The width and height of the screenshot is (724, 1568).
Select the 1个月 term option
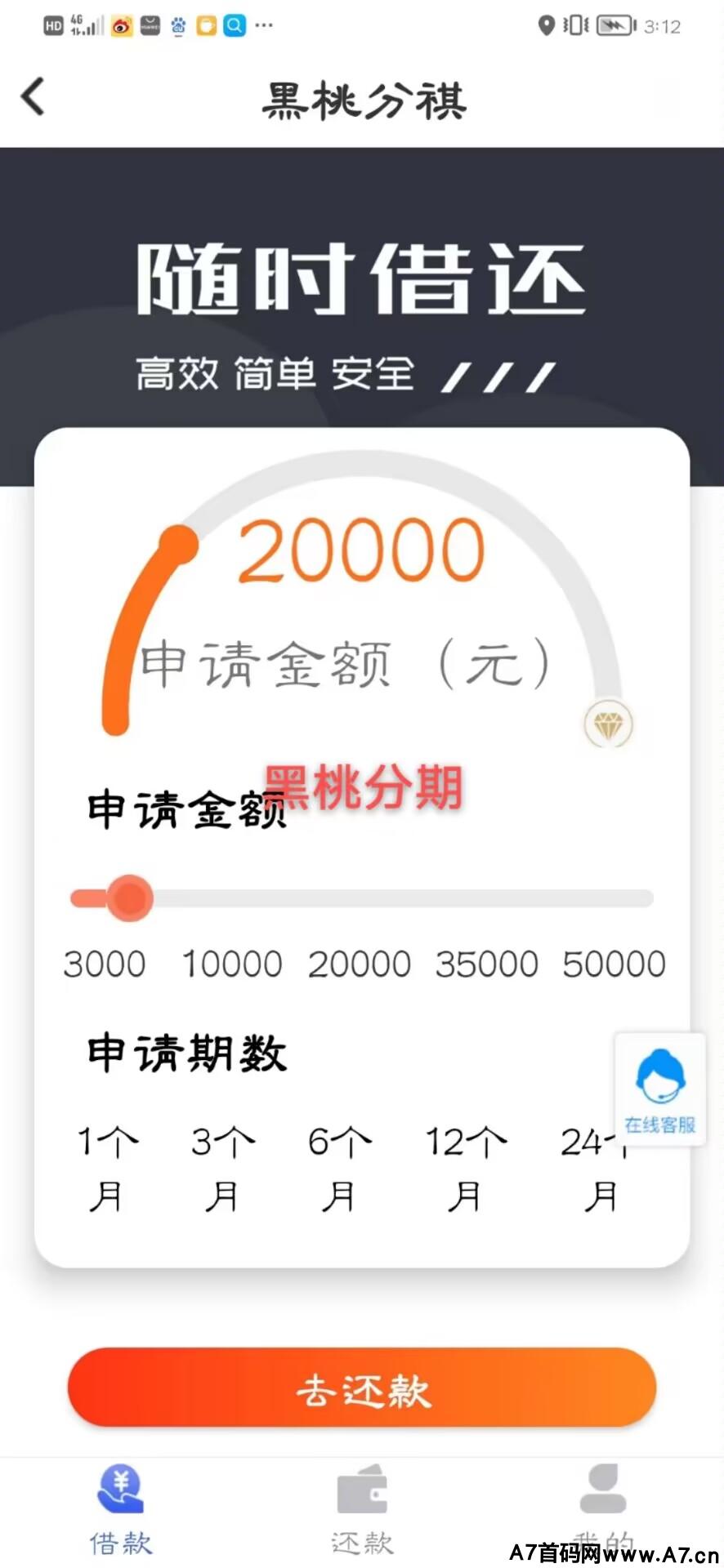click(107, 1168)
